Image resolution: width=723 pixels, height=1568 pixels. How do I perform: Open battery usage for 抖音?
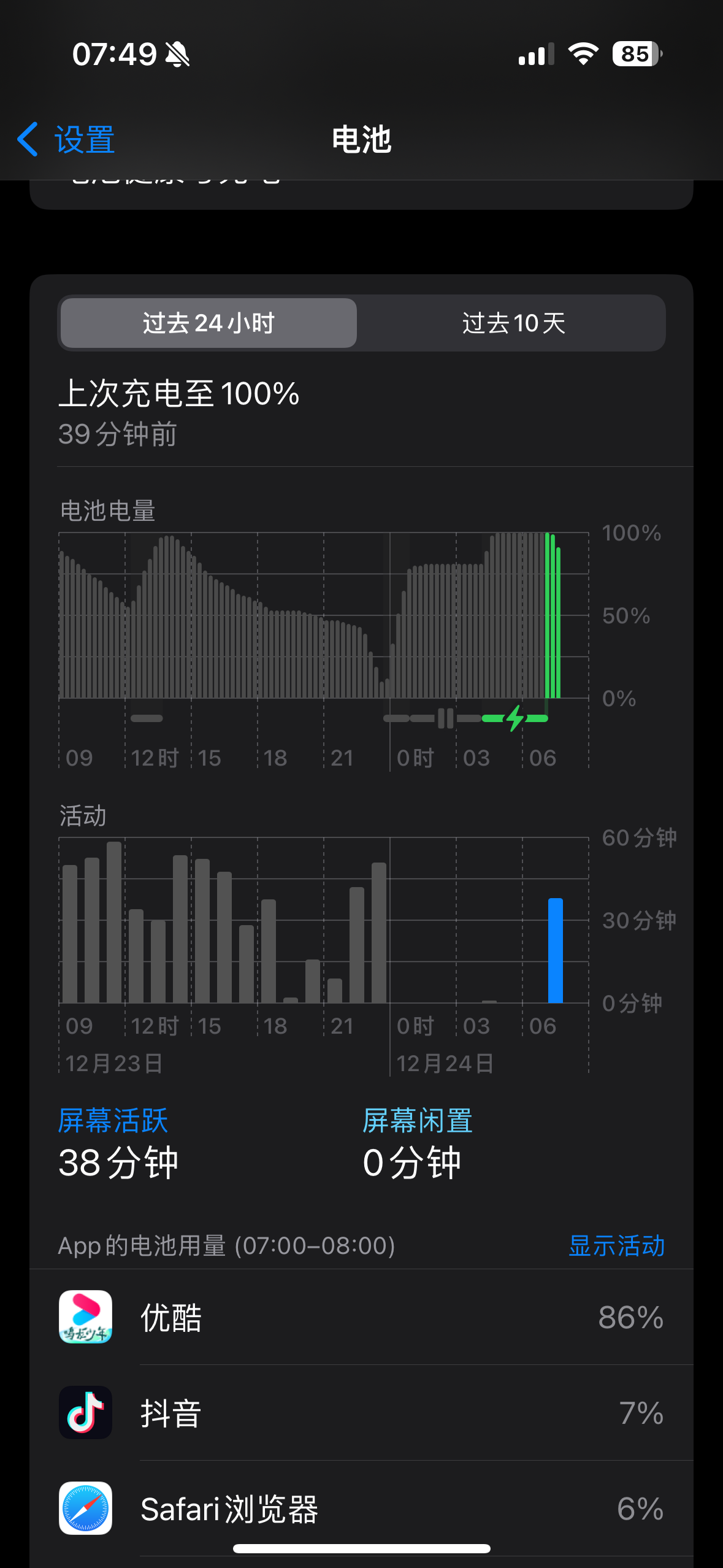tap(361, 1413)
